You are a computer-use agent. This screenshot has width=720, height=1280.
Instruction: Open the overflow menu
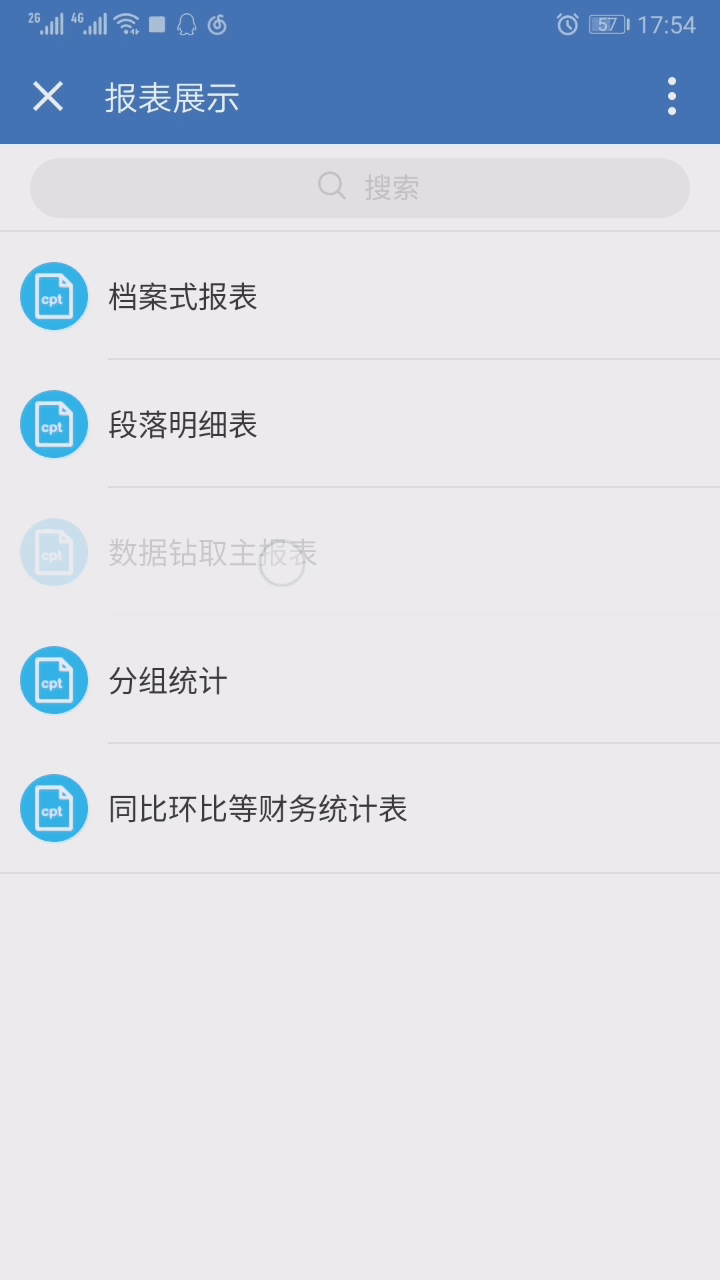671,97
